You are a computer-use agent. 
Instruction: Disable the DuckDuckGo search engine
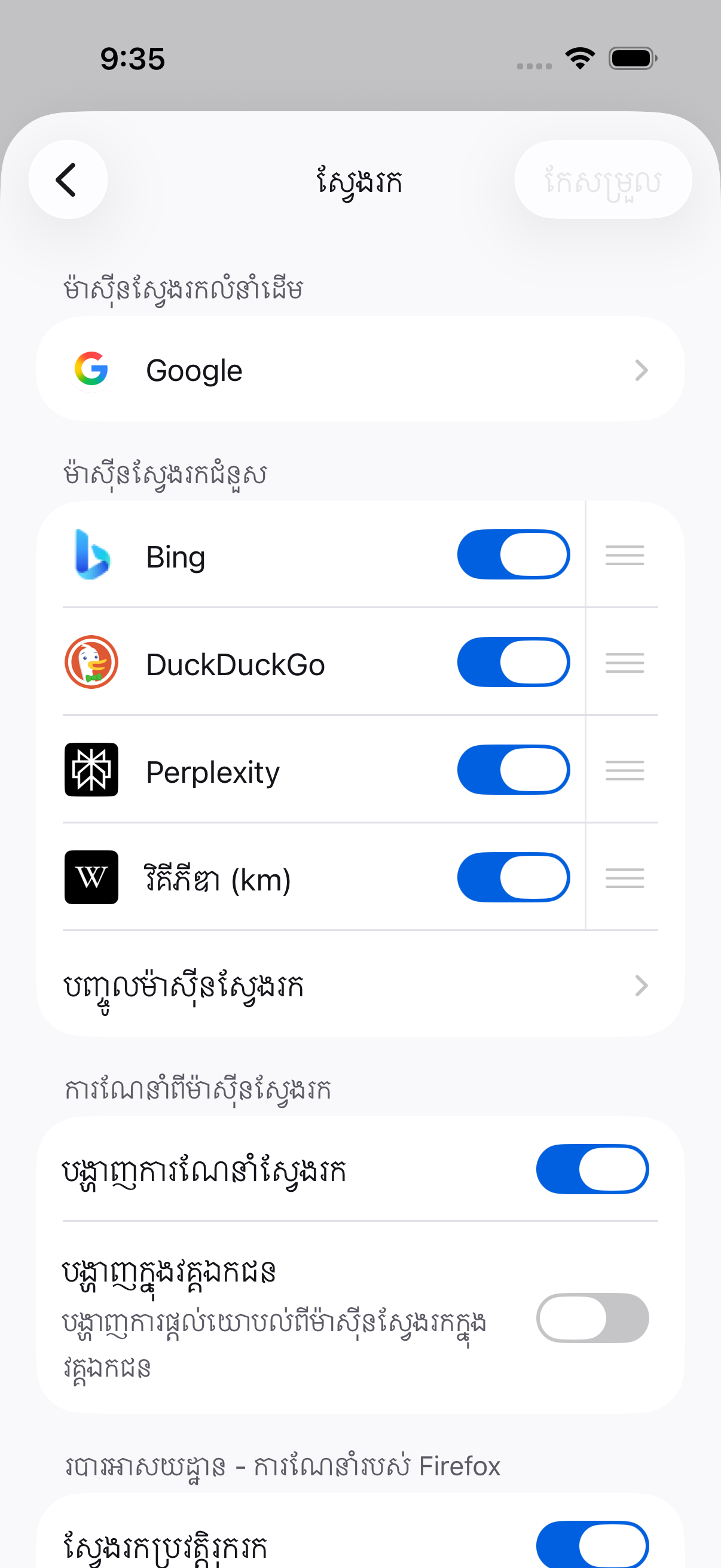coord(513,662)
